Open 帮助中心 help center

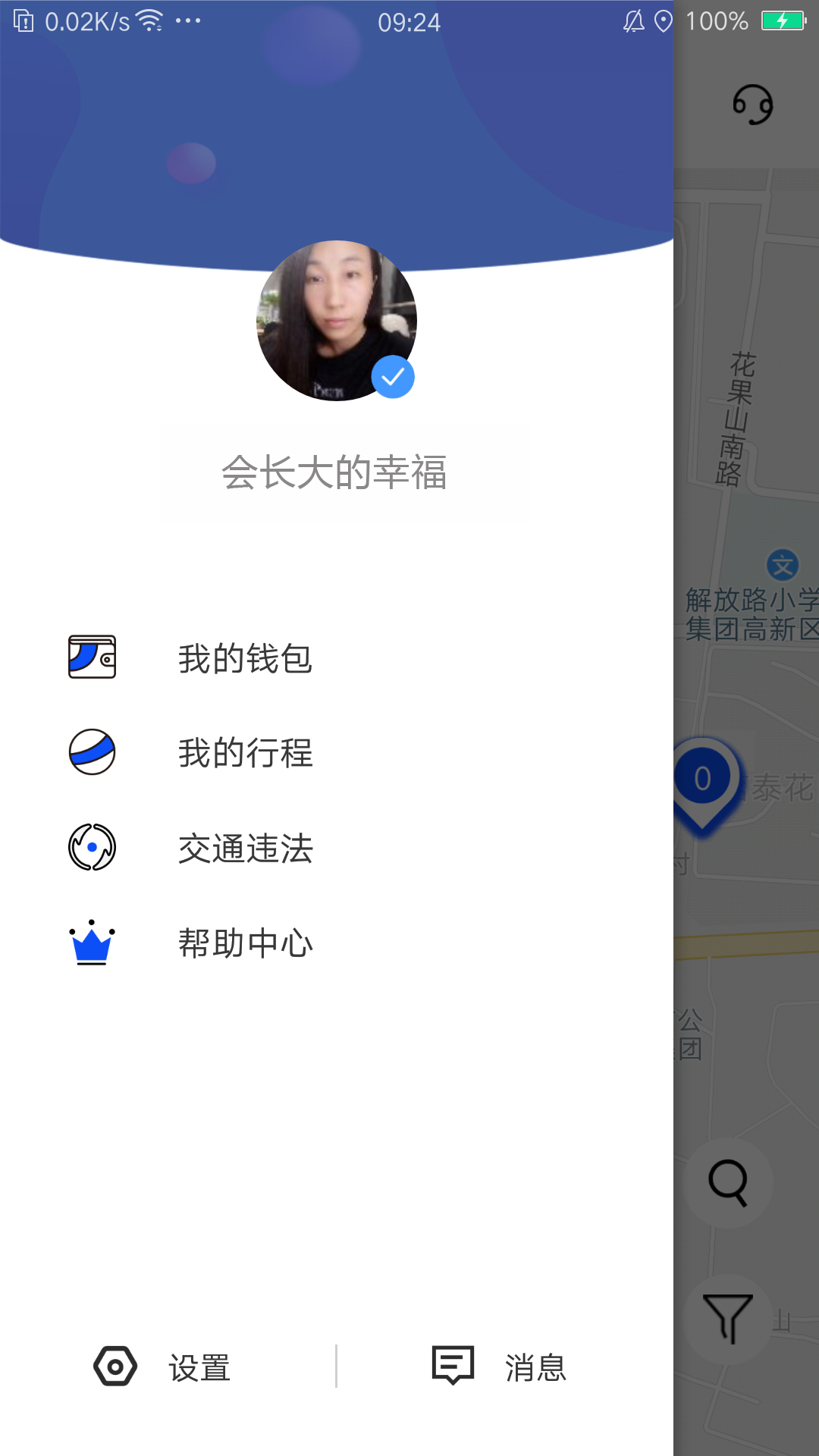click(x=244, y=943)
